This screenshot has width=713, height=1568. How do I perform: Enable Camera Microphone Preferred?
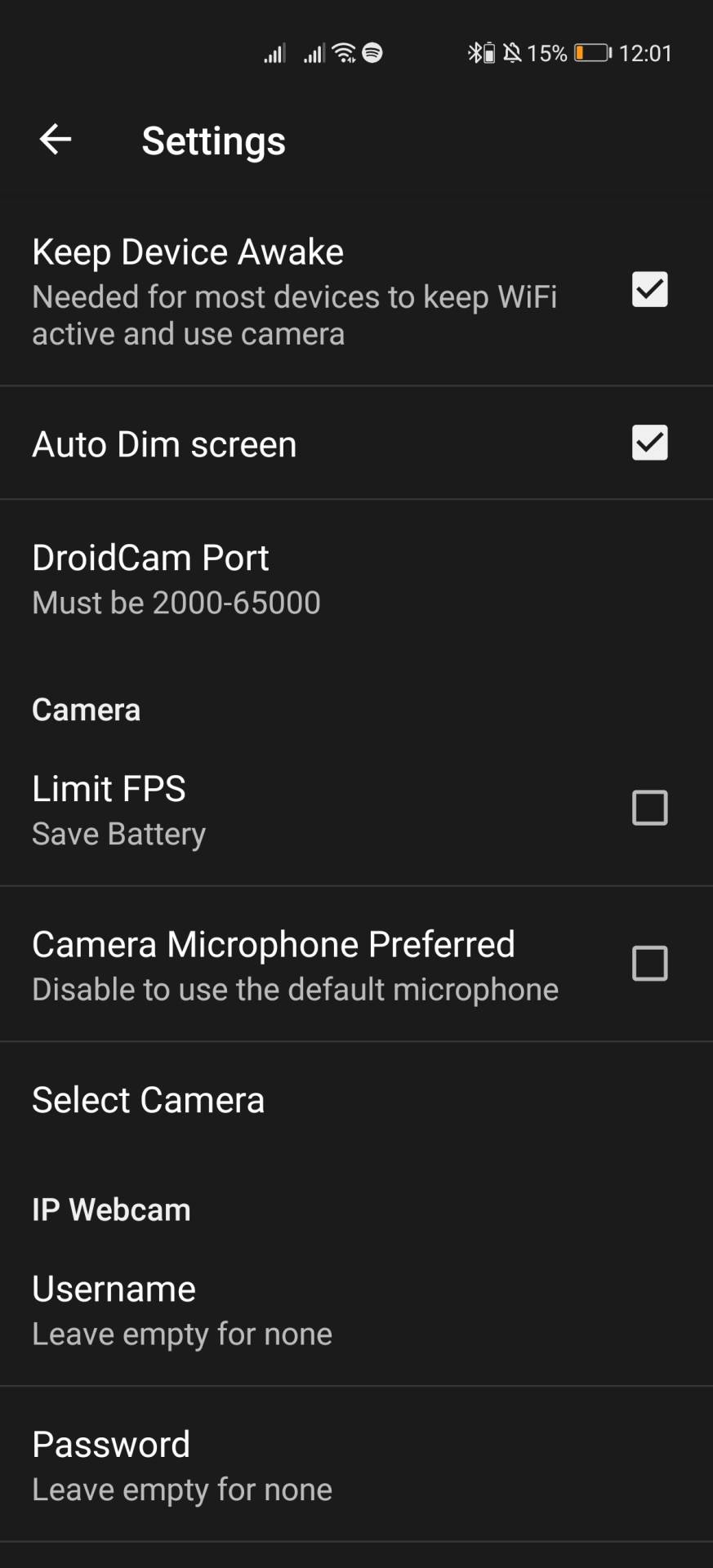pos(649,964)
